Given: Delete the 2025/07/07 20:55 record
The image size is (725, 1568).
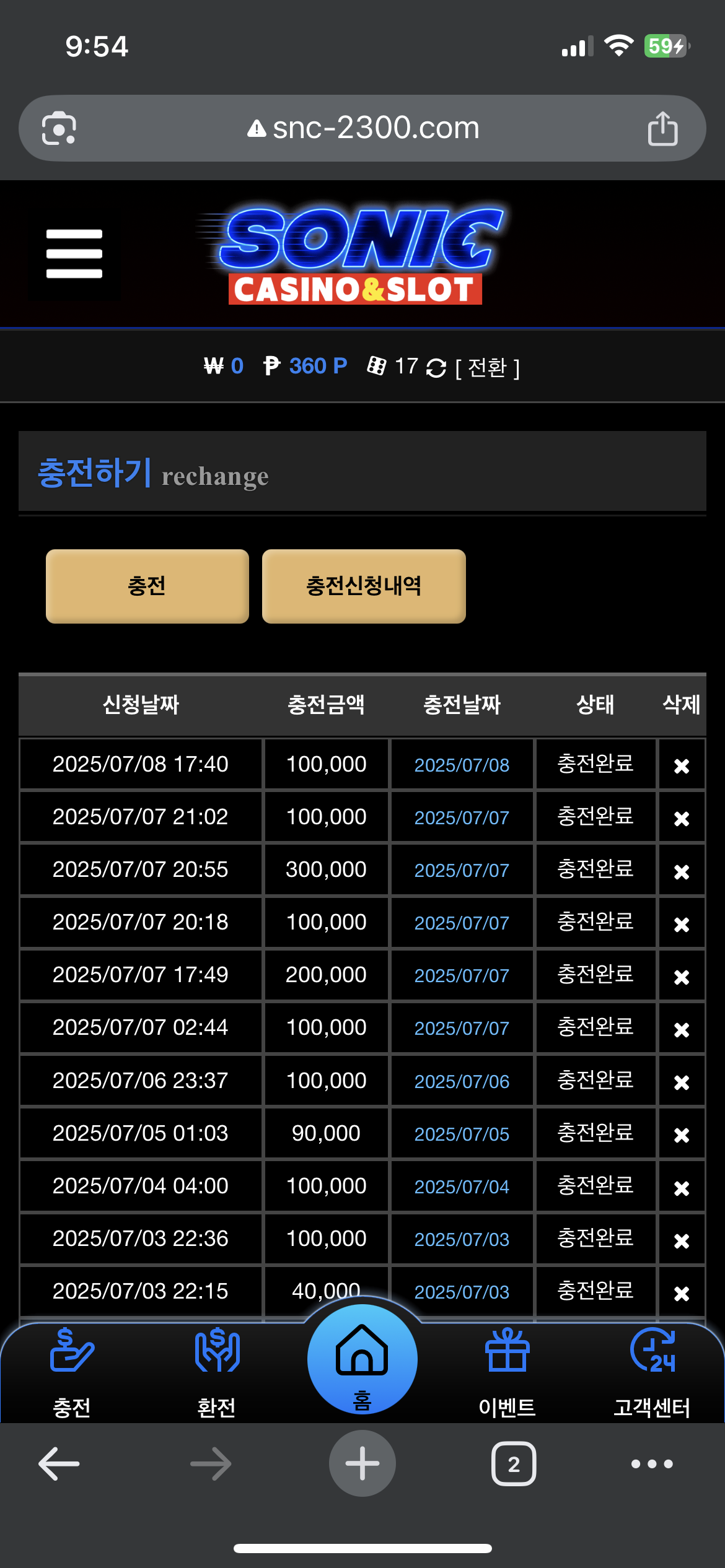Looking at the screenshot, I should pyautogui.click(x=682, y=871).
